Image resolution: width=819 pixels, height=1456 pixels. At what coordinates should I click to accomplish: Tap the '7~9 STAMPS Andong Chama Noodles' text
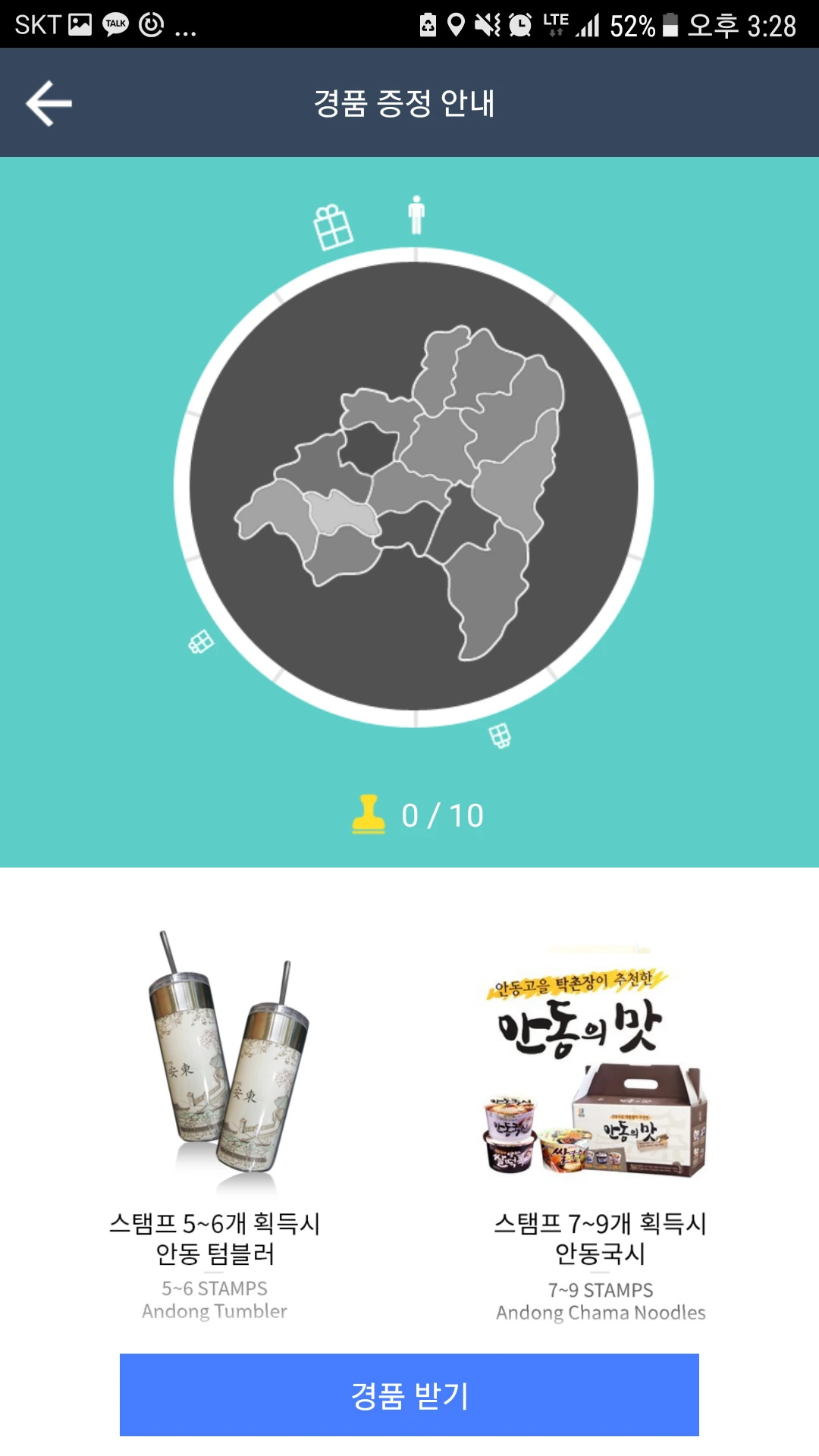[x=601, y=1301]
